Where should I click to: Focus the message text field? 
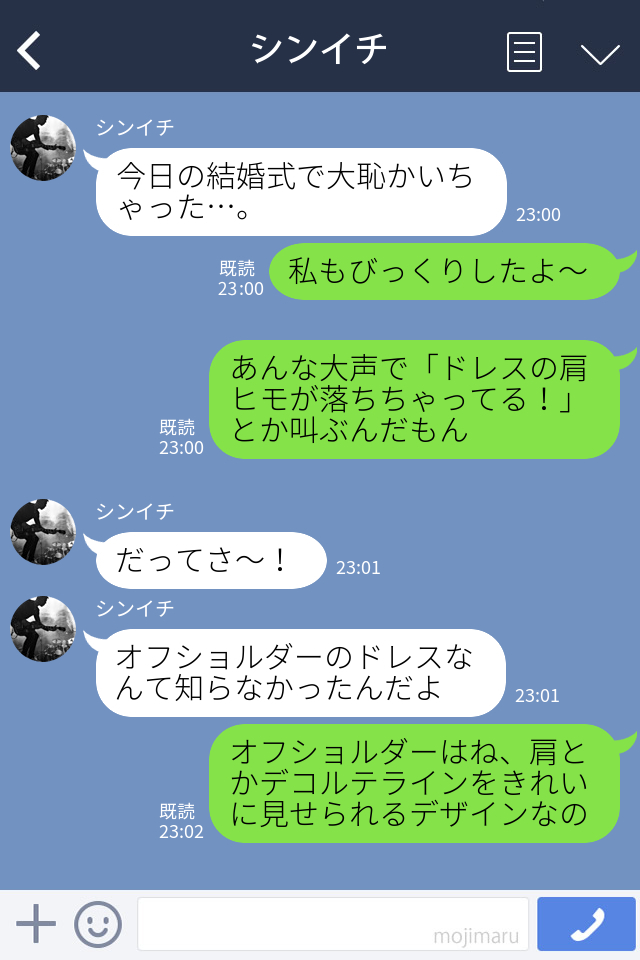coord(332,924)
